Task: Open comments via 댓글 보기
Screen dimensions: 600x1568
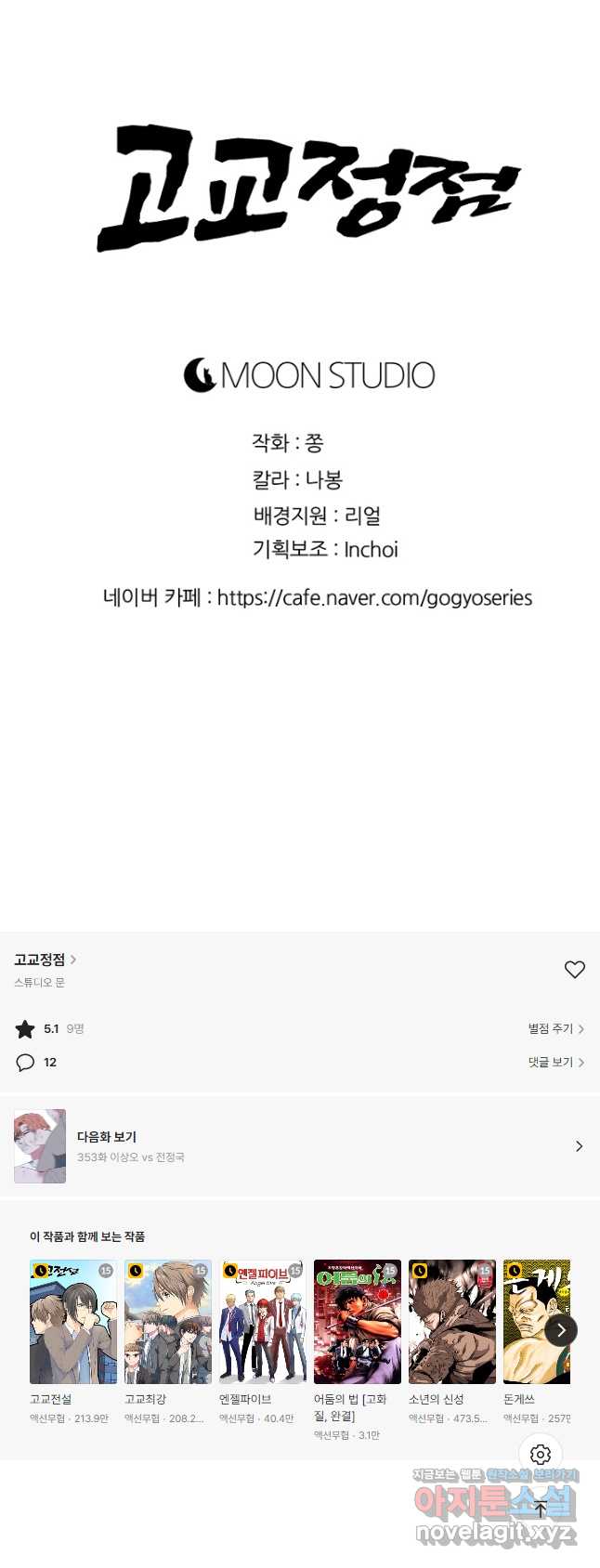Action: point(555,1062)
